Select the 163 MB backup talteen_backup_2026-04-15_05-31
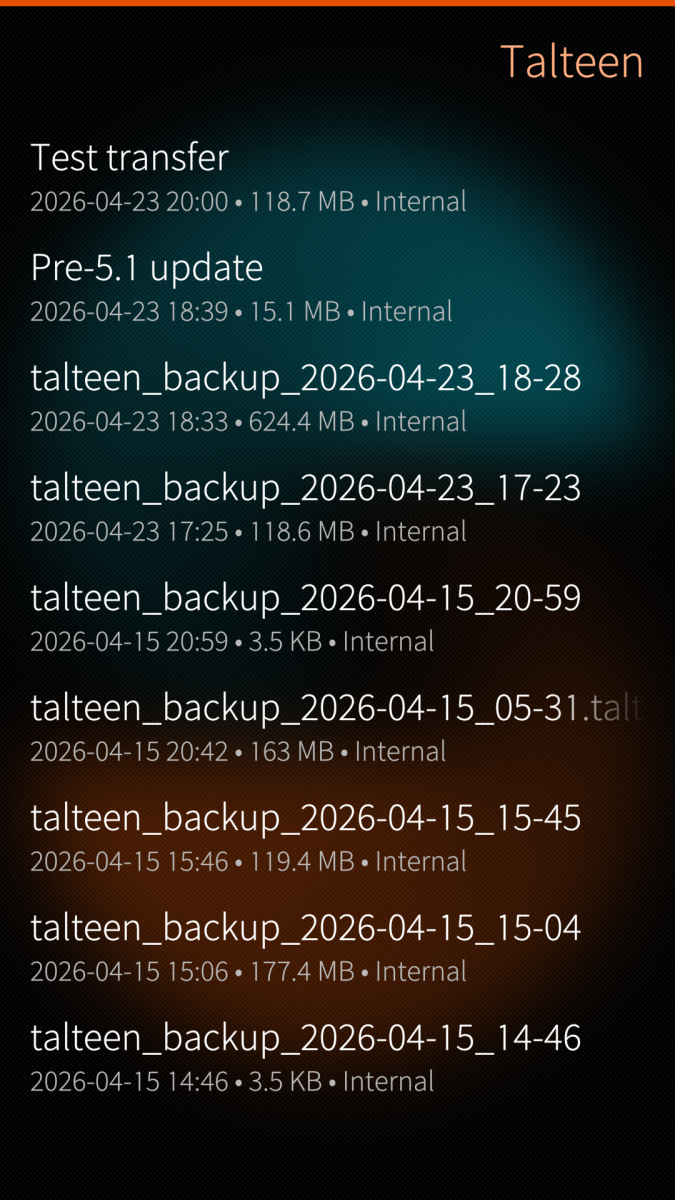 click(x=305, y=727)
